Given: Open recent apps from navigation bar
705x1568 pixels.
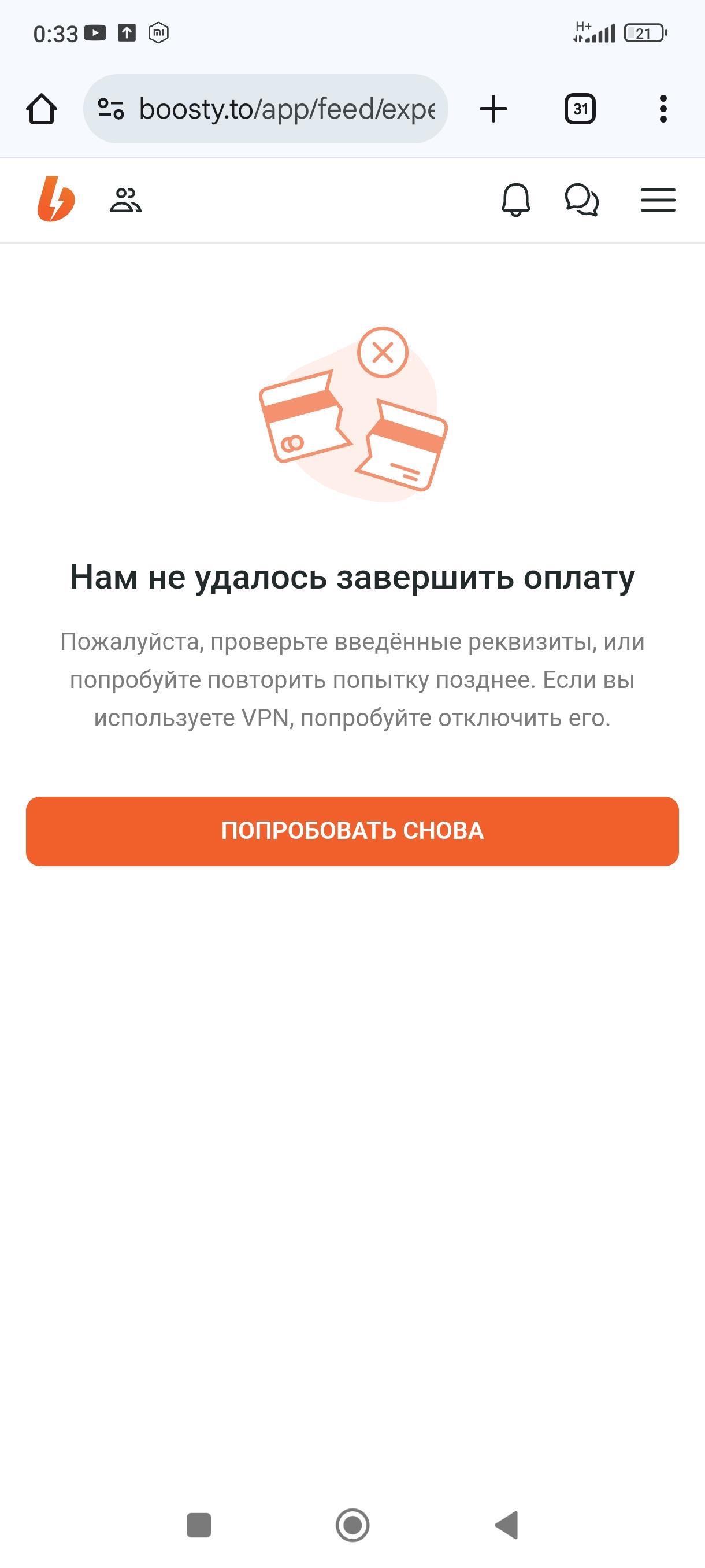Looking at the screenshot, I should pos(198,1525).
